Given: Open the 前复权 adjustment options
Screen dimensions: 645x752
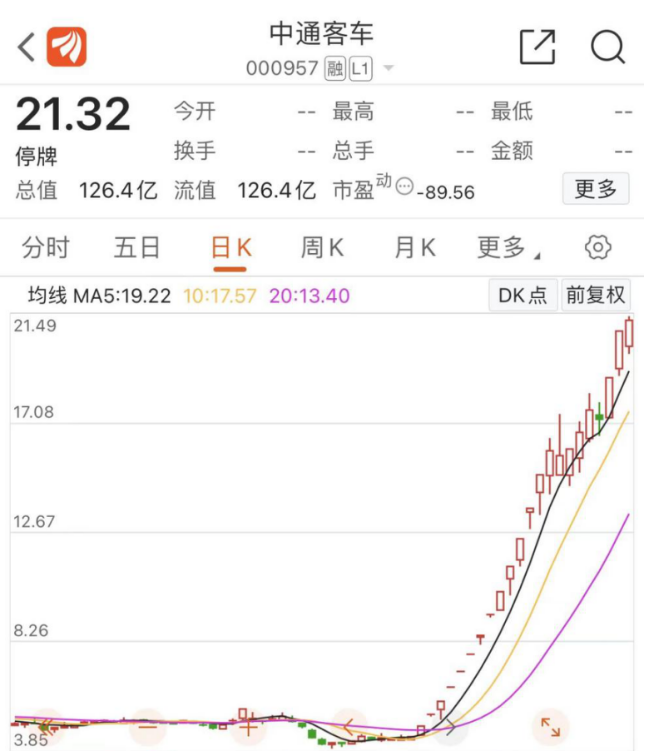Looking at the screenshot, I should (595, 295).
